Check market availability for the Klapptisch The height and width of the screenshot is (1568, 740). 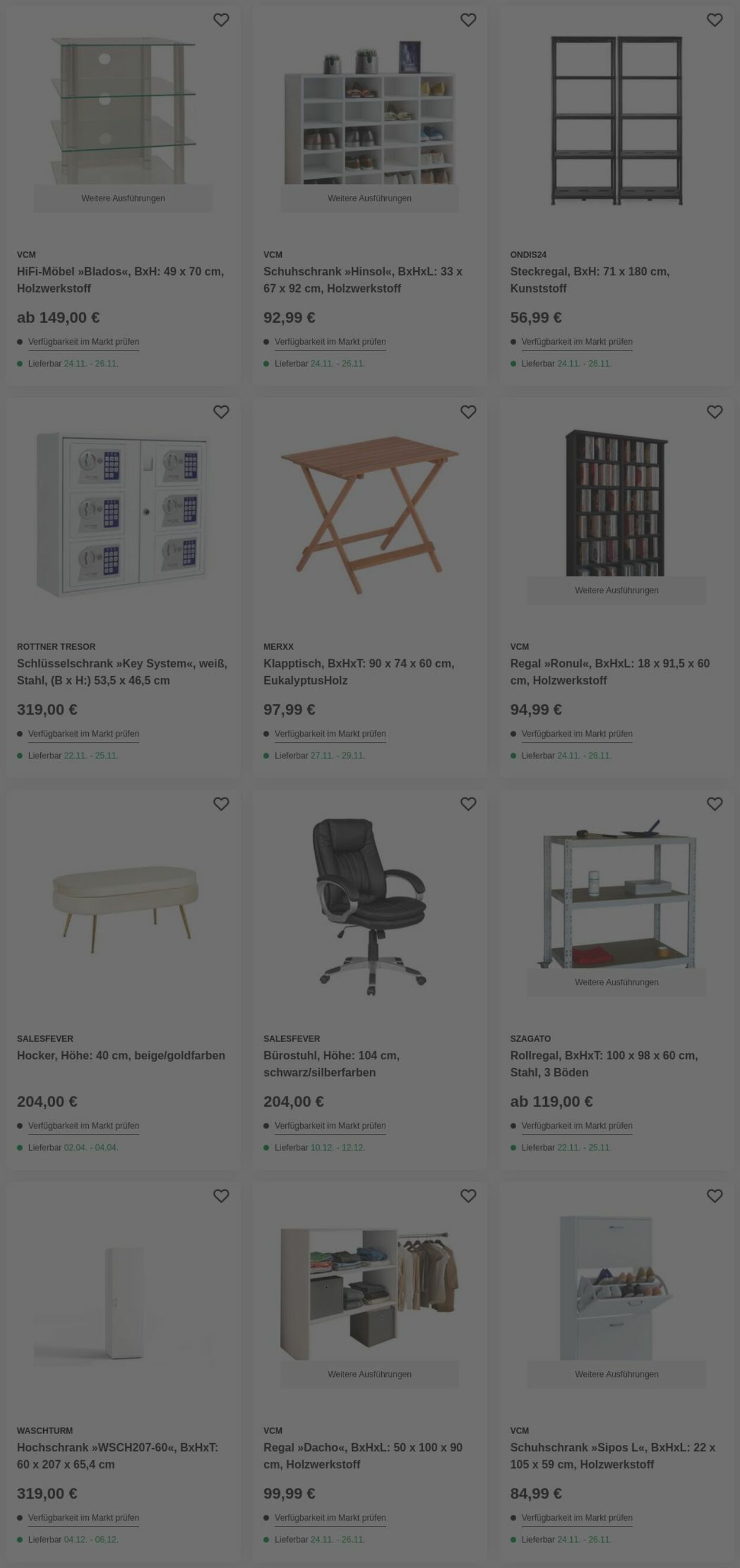click(x=330, y=734)
